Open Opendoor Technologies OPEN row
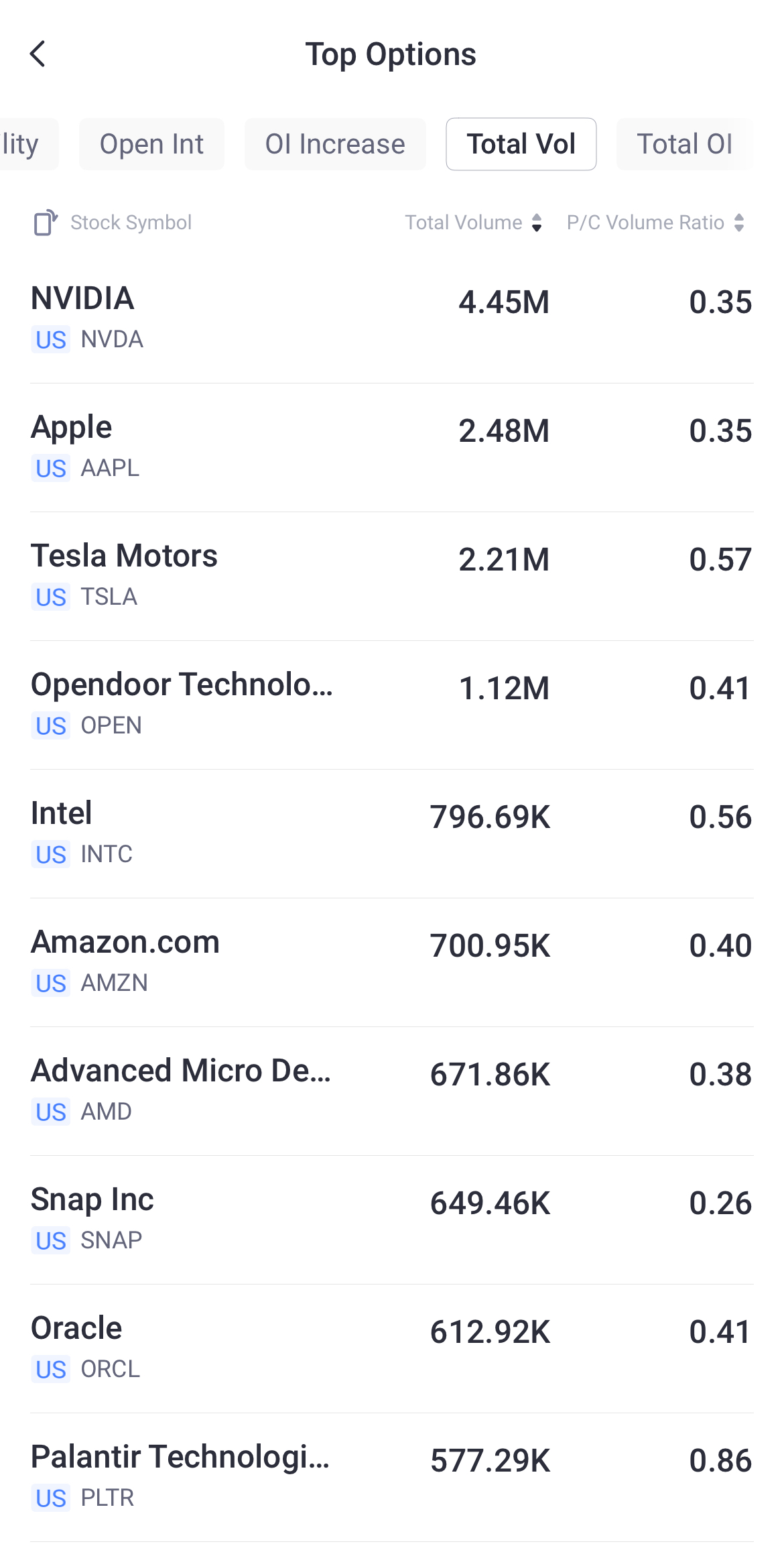 coord(392,705)
